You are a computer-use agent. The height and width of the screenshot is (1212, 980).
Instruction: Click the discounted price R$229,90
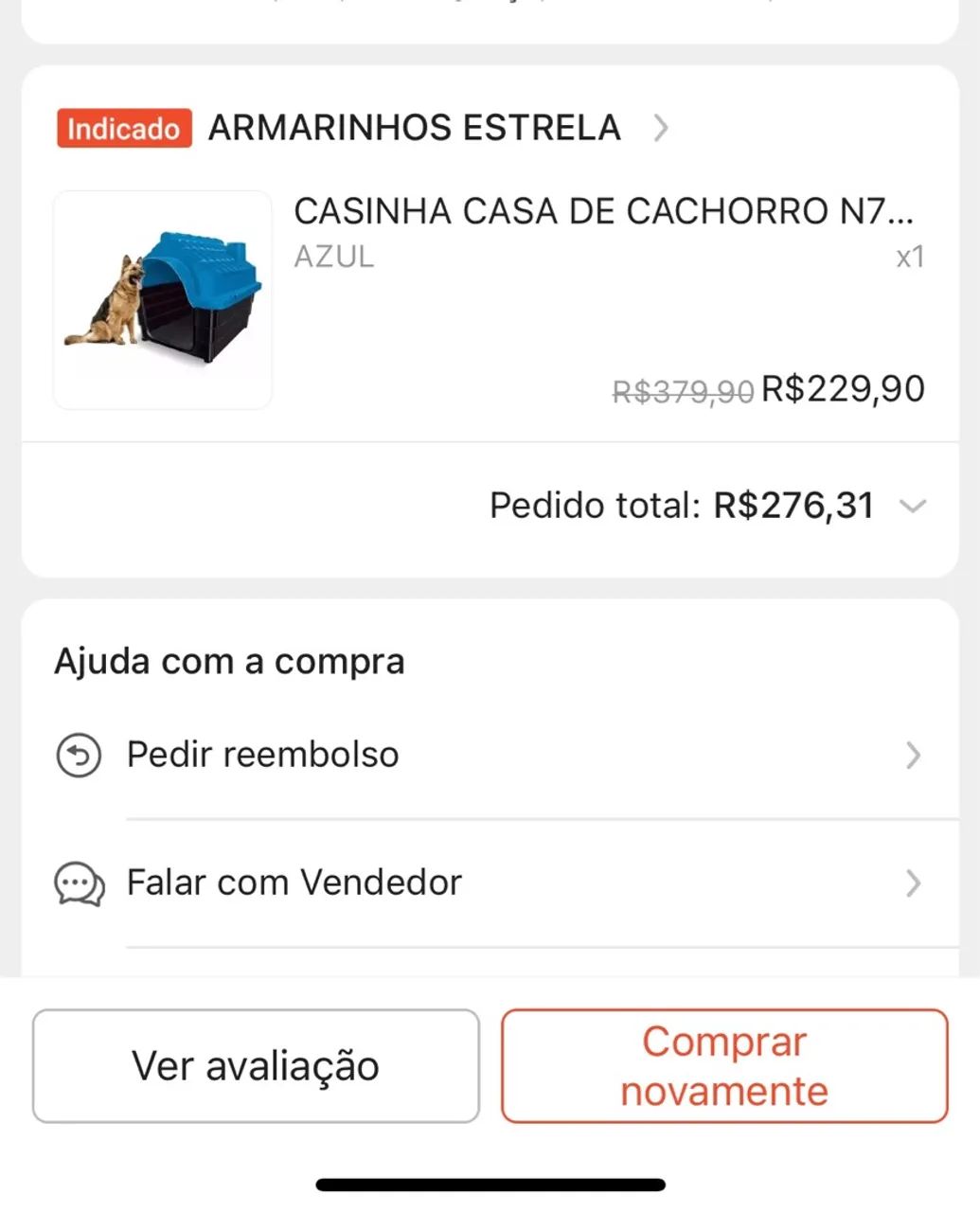[x=842, y=388]
